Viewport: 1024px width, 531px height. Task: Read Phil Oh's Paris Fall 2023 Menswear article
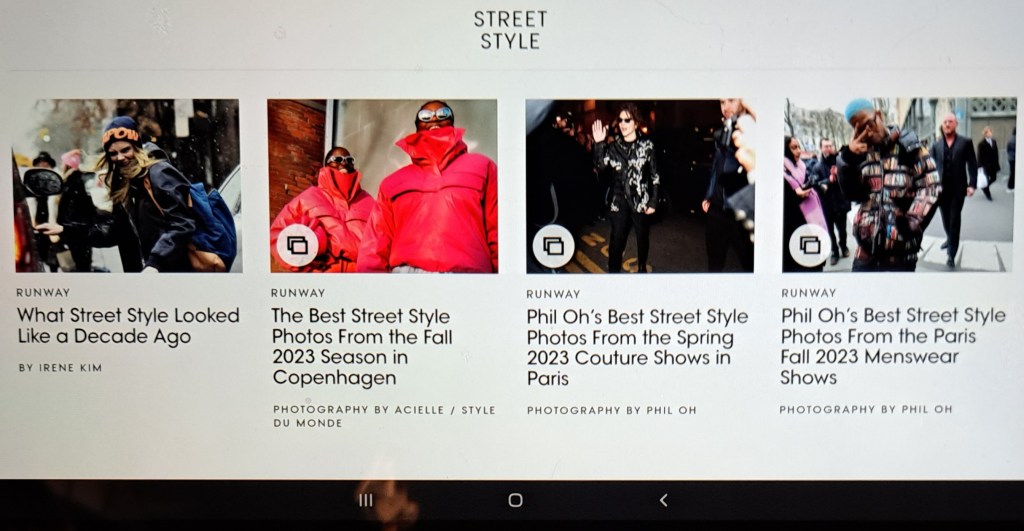pos(893,347)
